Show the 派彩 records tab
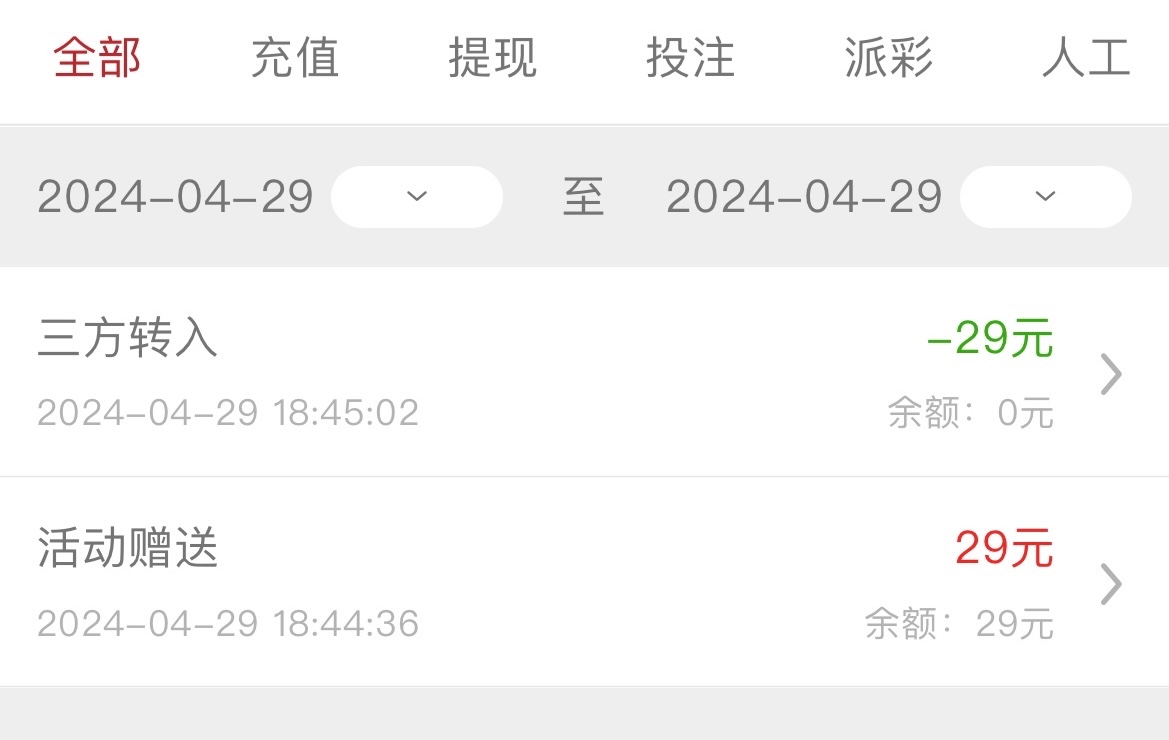This screenshot has height=740, width=1169. pos(888,58)
